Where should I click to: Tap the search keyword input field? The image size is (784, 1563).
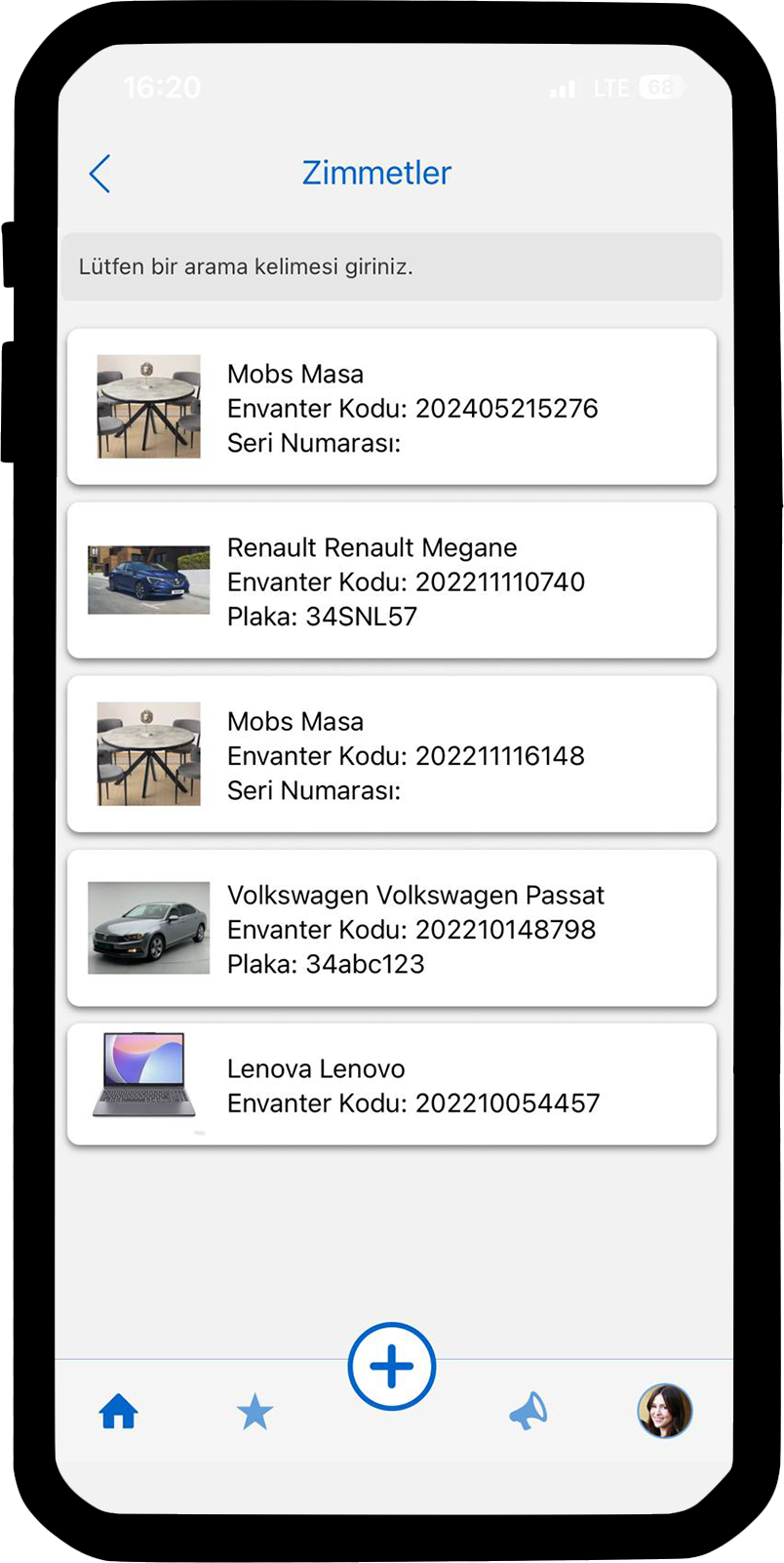point(391,266)
